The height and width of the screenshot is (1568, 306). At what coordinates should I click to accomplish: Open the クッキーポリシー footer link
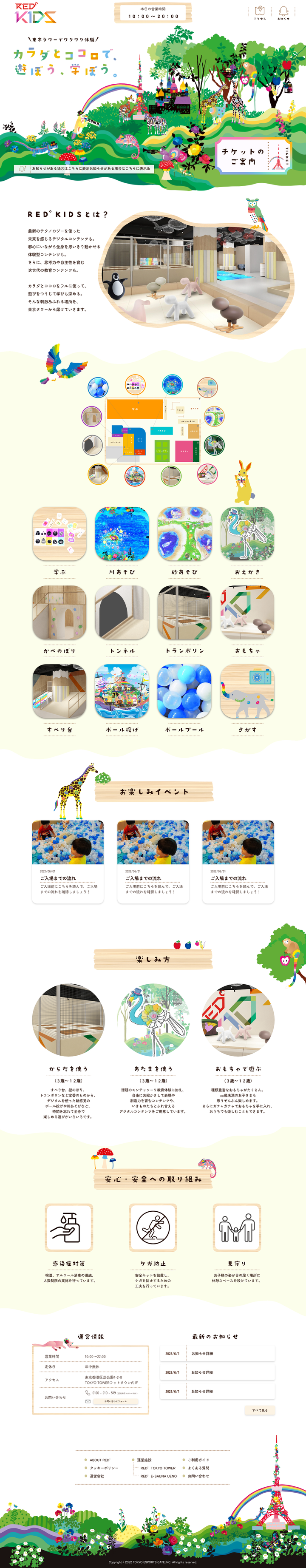(x=104, y=1468)
